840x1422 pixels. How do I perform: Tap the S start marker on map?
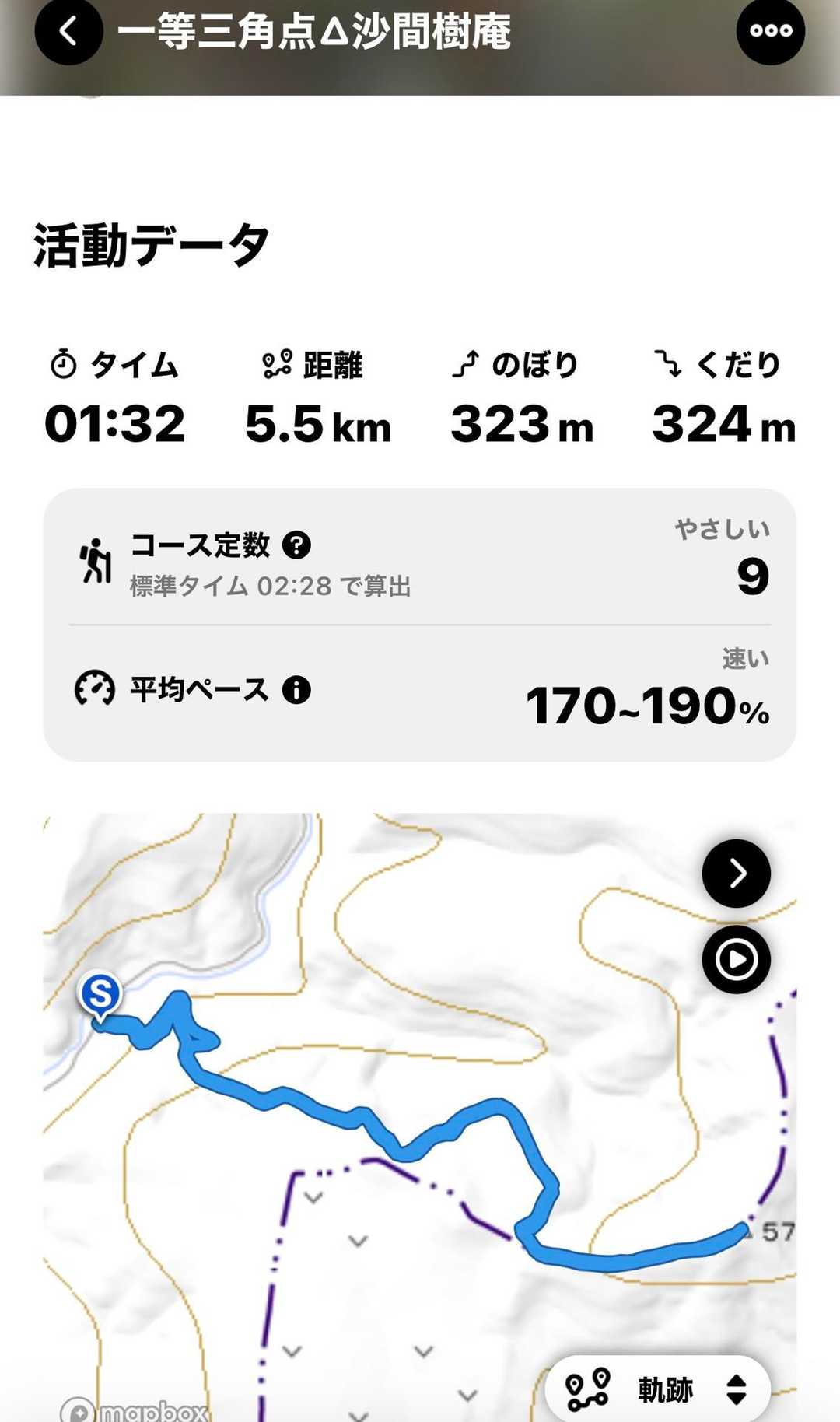pos(100,994)
